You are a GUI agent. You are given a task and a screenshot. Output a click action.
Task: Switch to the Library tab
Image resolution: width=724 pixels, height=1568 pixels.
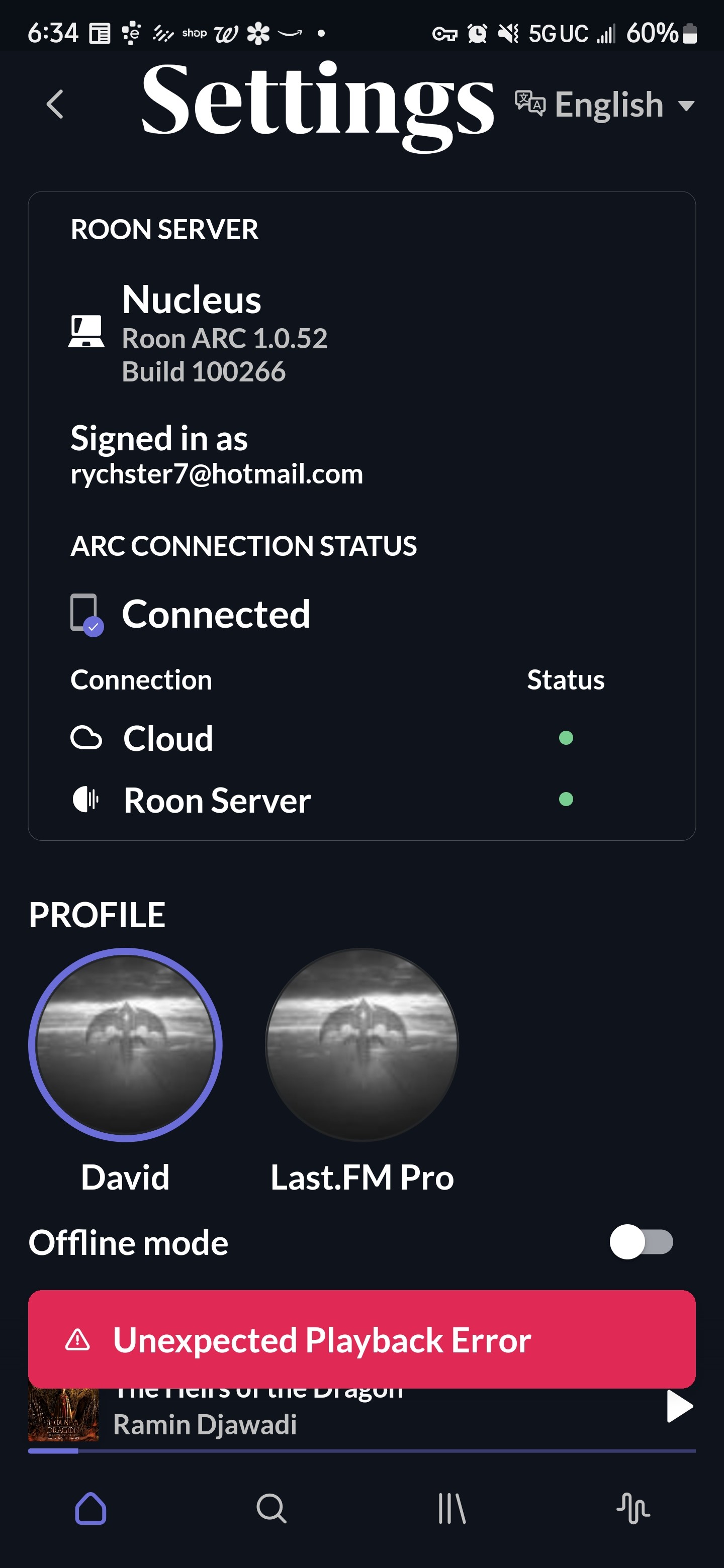(x=452, y=1508)
